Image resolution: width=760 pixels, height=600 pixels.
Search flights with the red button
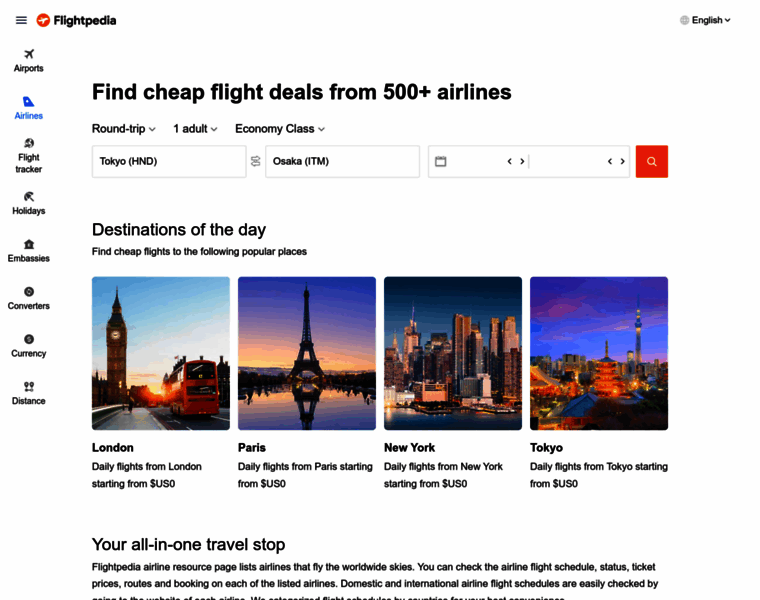click(x=651, y=161)
